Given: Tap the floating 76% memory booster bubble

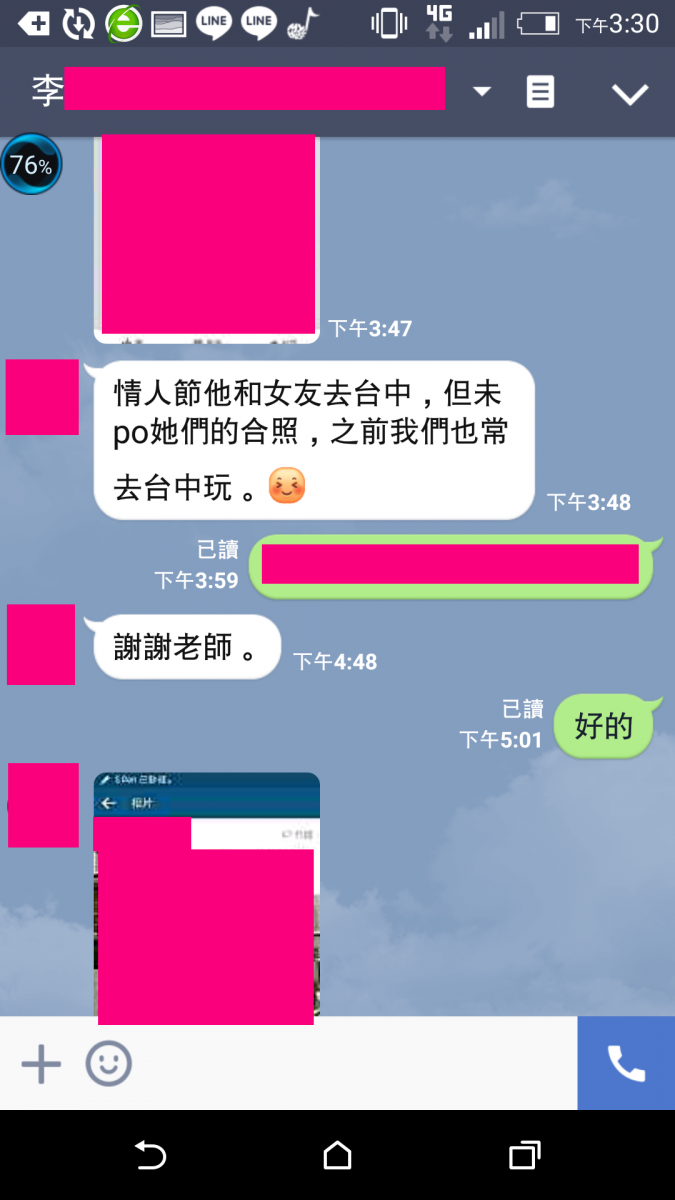Looking at the screenshot, I should [x=31, y=165].
